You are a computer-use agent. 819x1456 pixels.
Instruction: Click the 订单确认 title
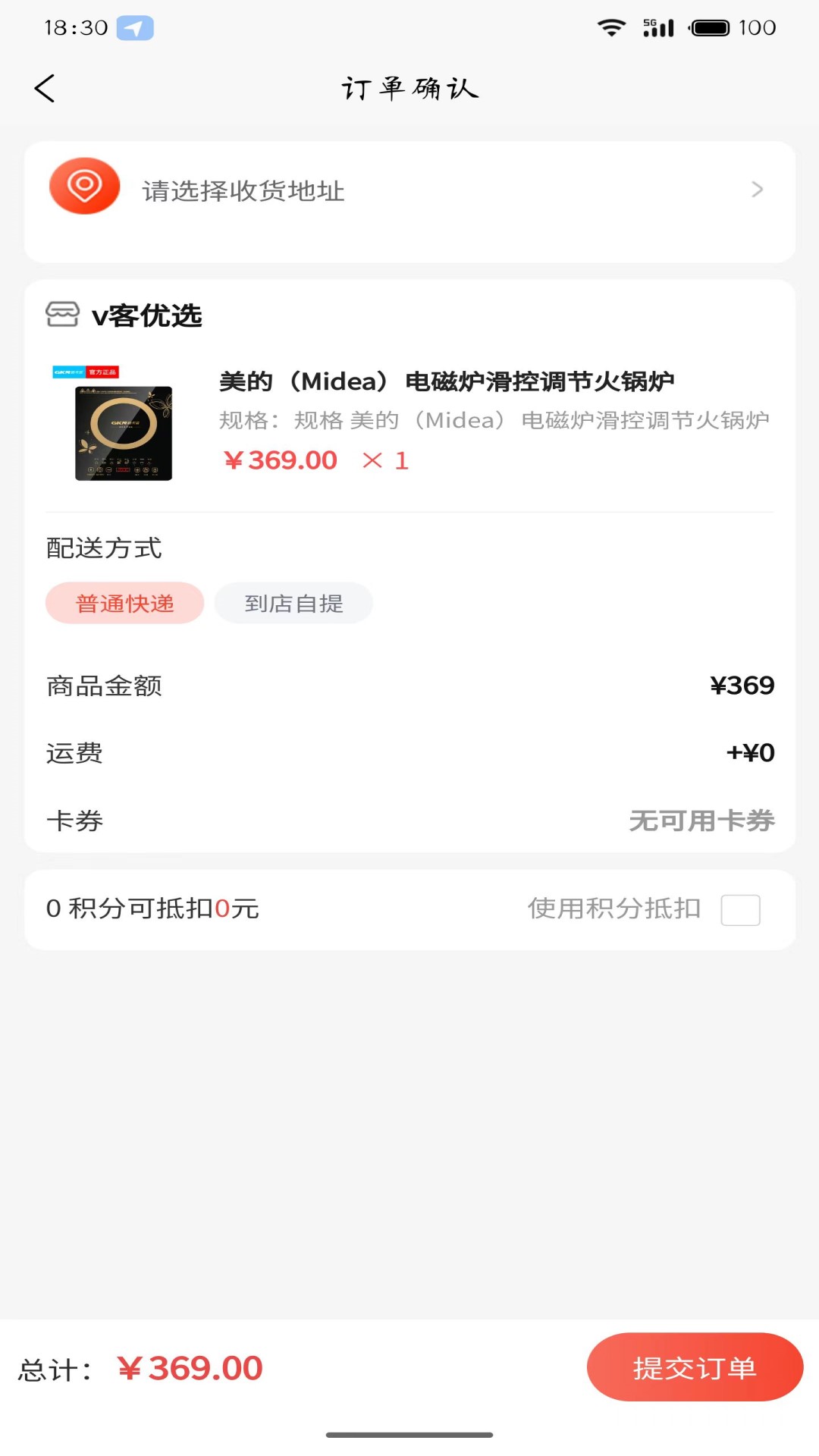pyautogui.click(x=409, y=88)
